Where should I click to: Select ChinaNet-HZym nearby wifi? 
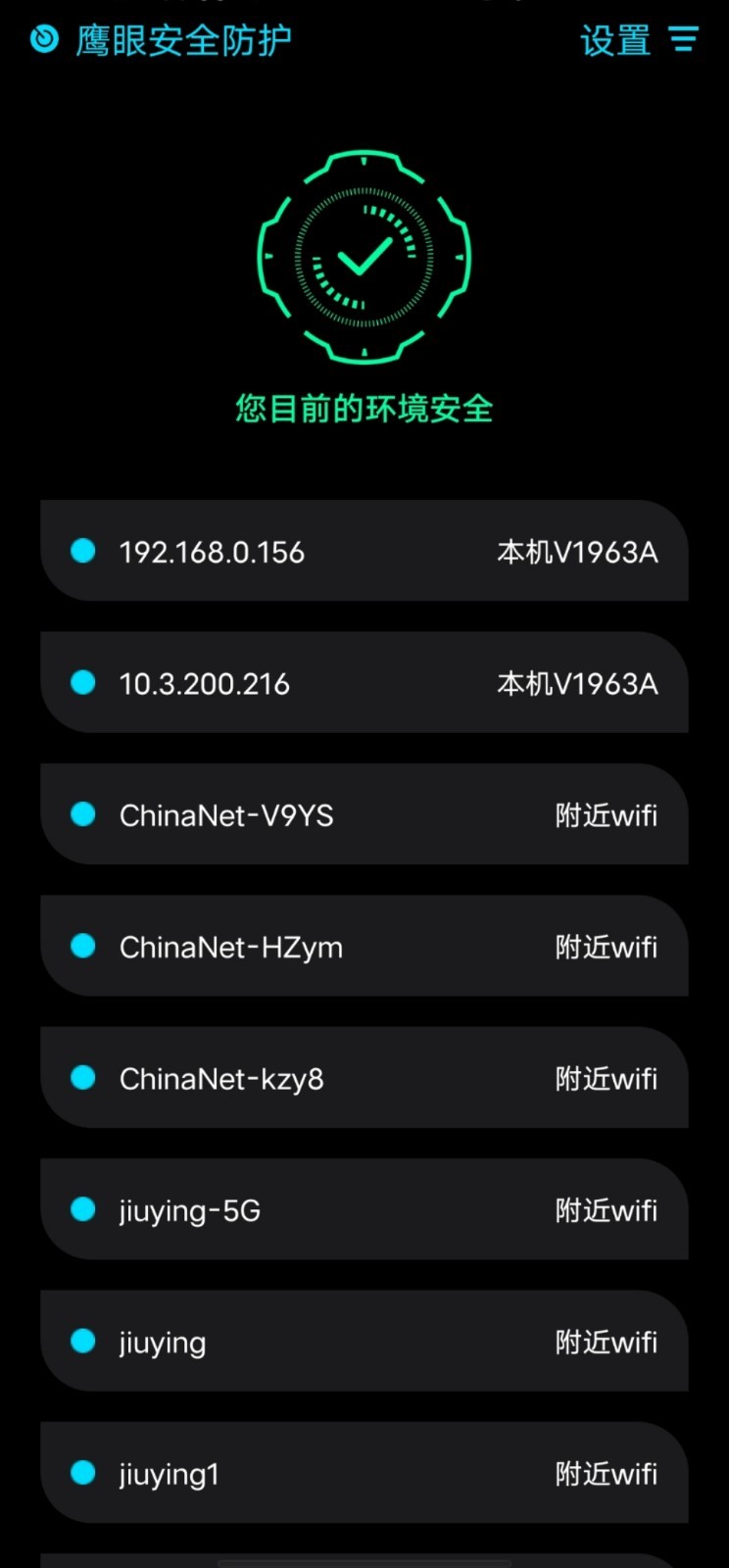pos(364,947)
